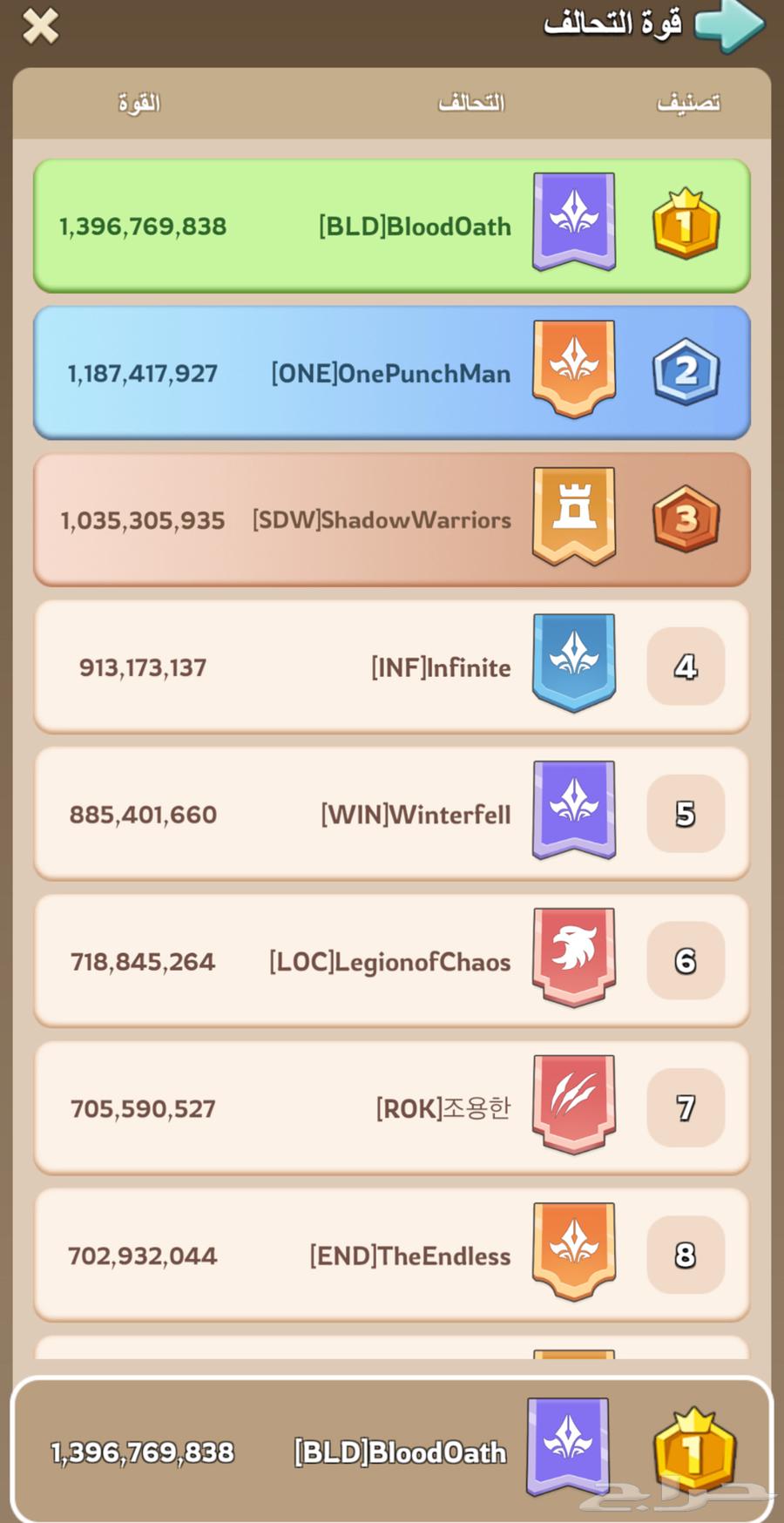View the [SDW]ShadowWarriors alliance
The width and height of the screenshot is (784, 1523).
pos(392,520)
